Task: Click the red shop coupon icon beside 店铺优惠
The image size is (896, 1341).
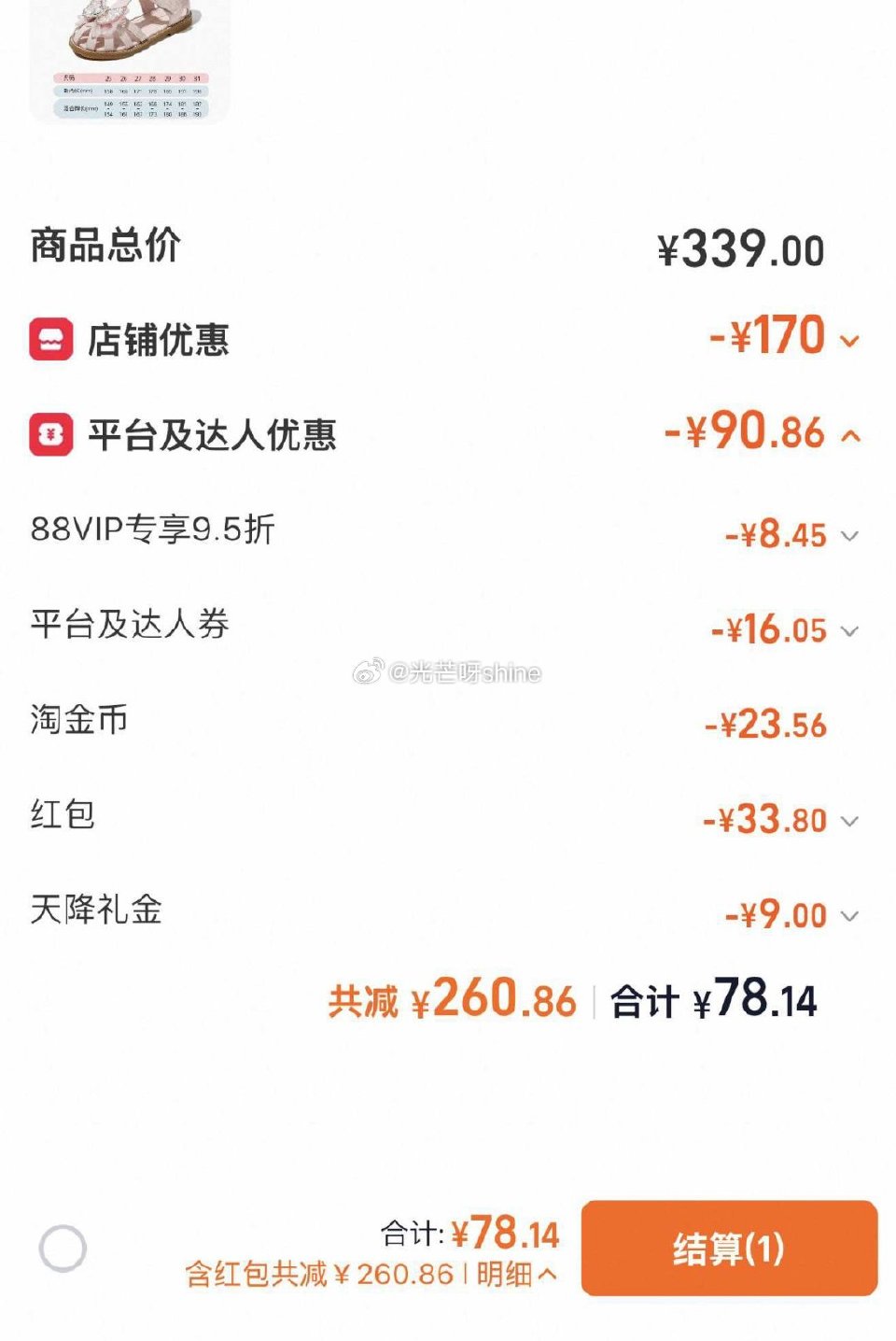Action: [51, 338]
